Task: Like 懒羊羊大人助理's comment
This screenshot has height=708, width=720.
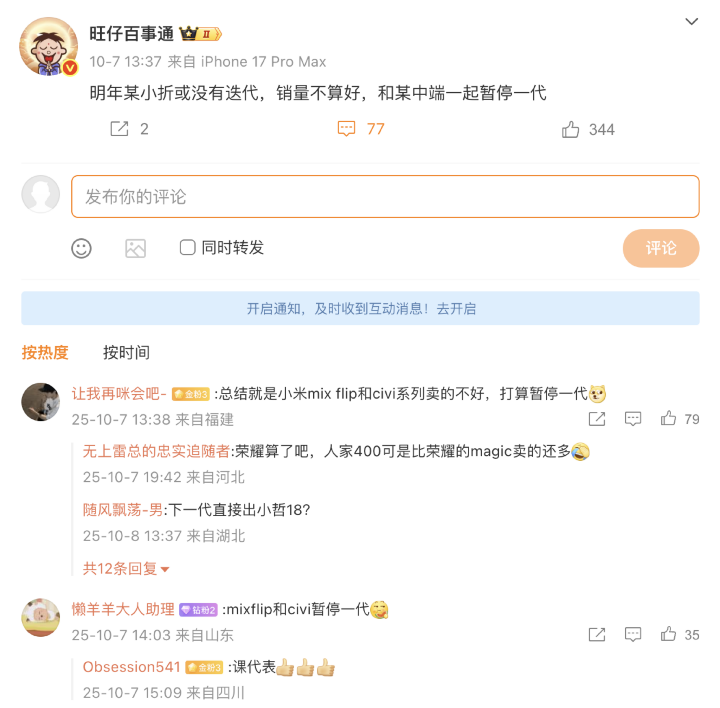Action: pyautogui.click(x=669, y=634)
